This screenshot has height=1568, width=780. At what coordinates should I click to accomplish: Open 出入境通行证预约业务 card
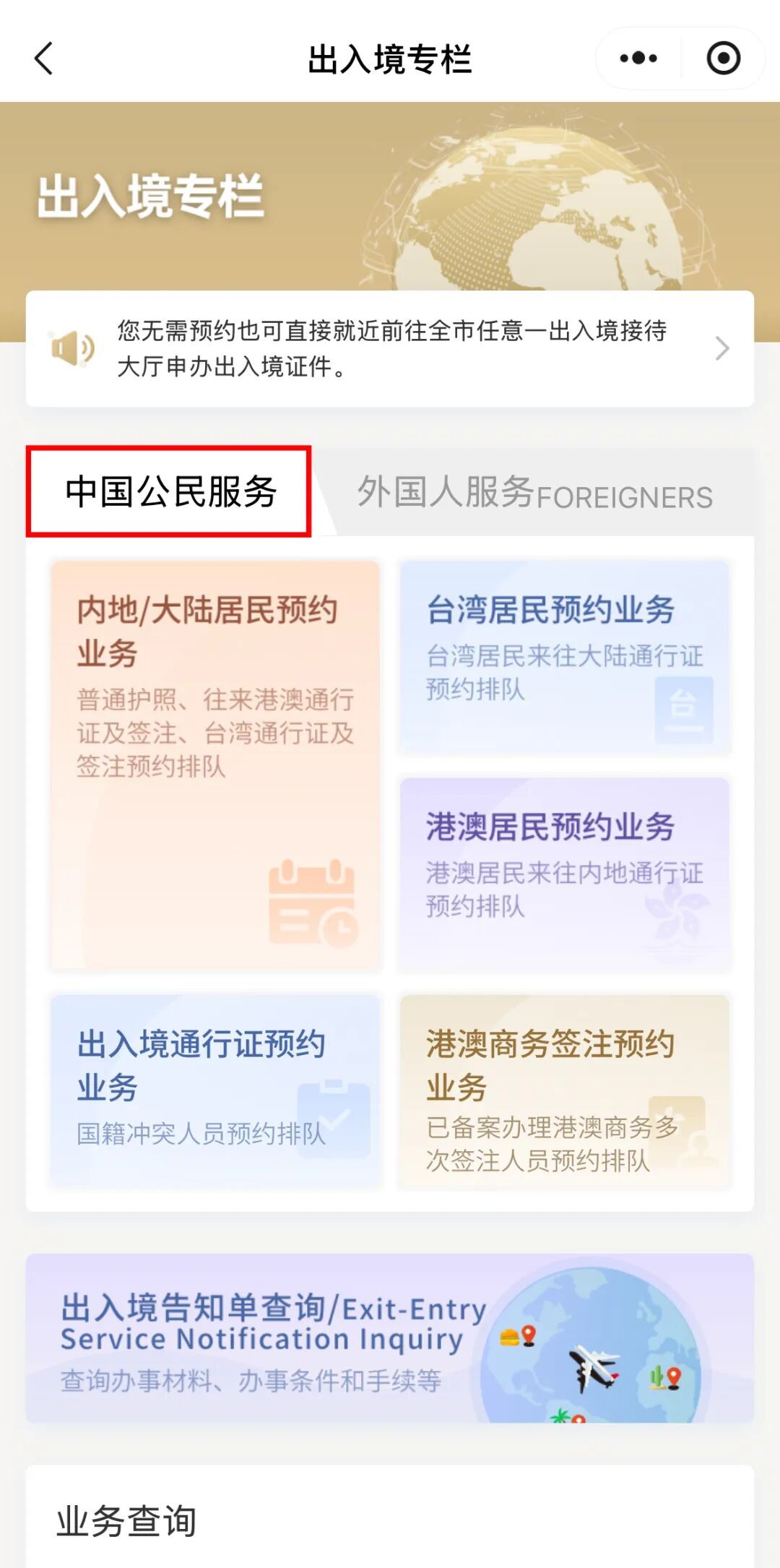tap(215, 1090)
